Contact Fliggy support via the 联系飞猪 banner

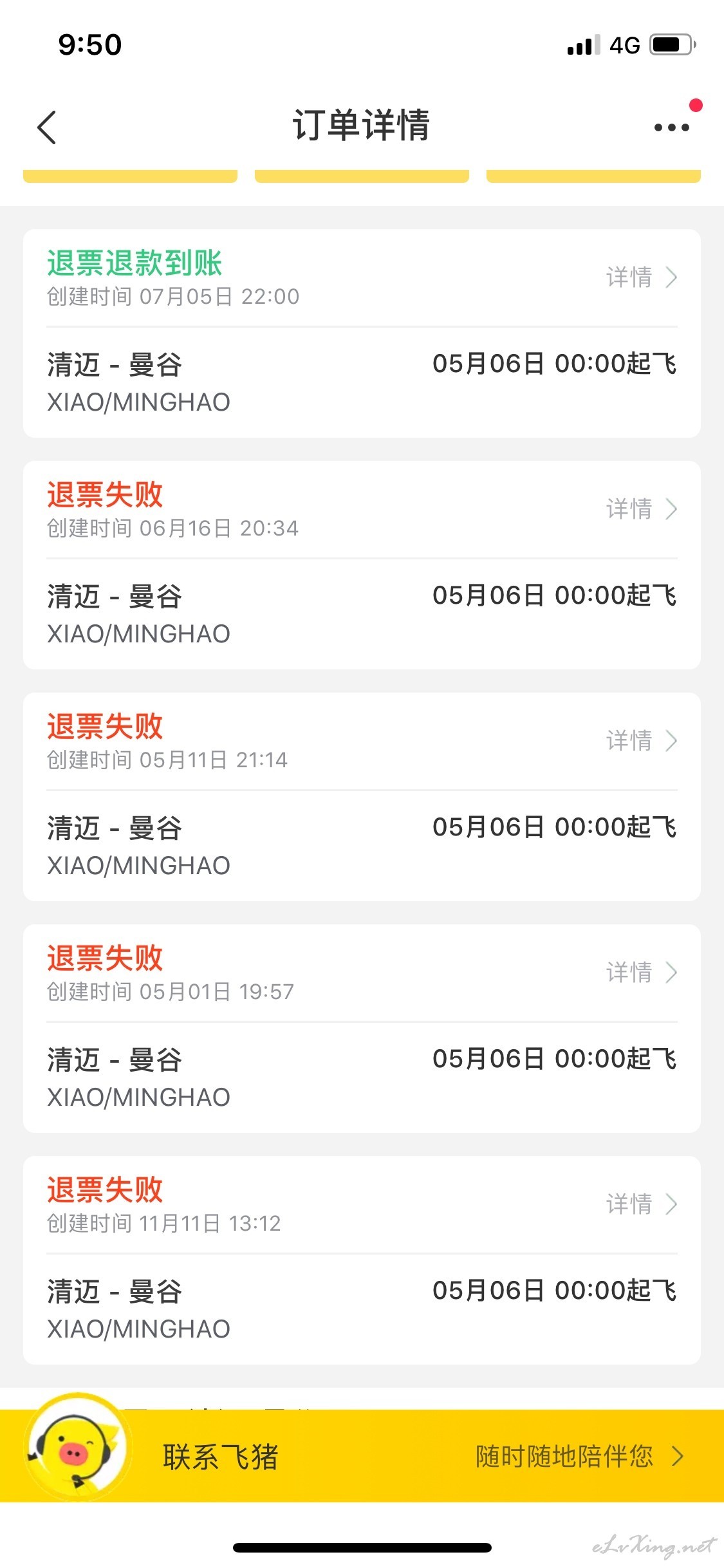(362, 1456)
